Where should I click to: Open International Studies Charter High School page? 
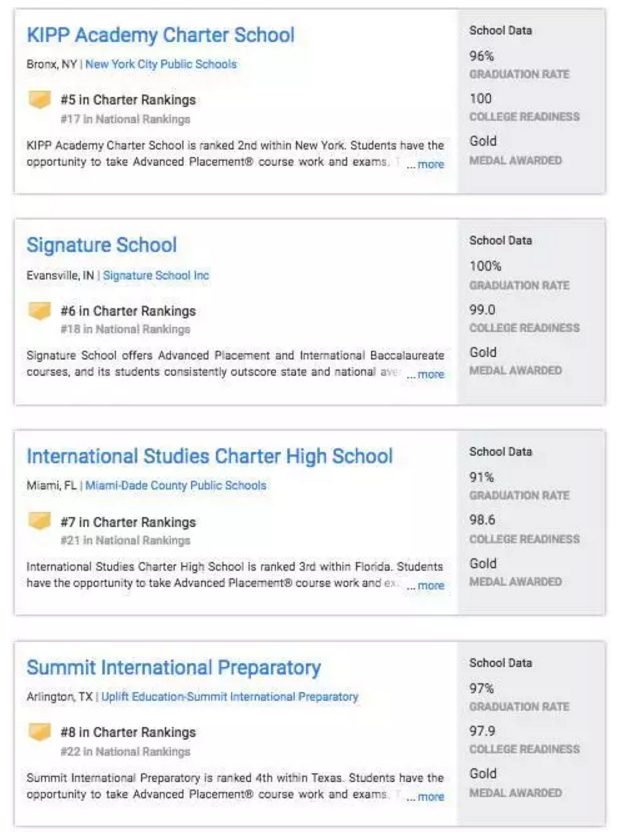click(209, 457)
